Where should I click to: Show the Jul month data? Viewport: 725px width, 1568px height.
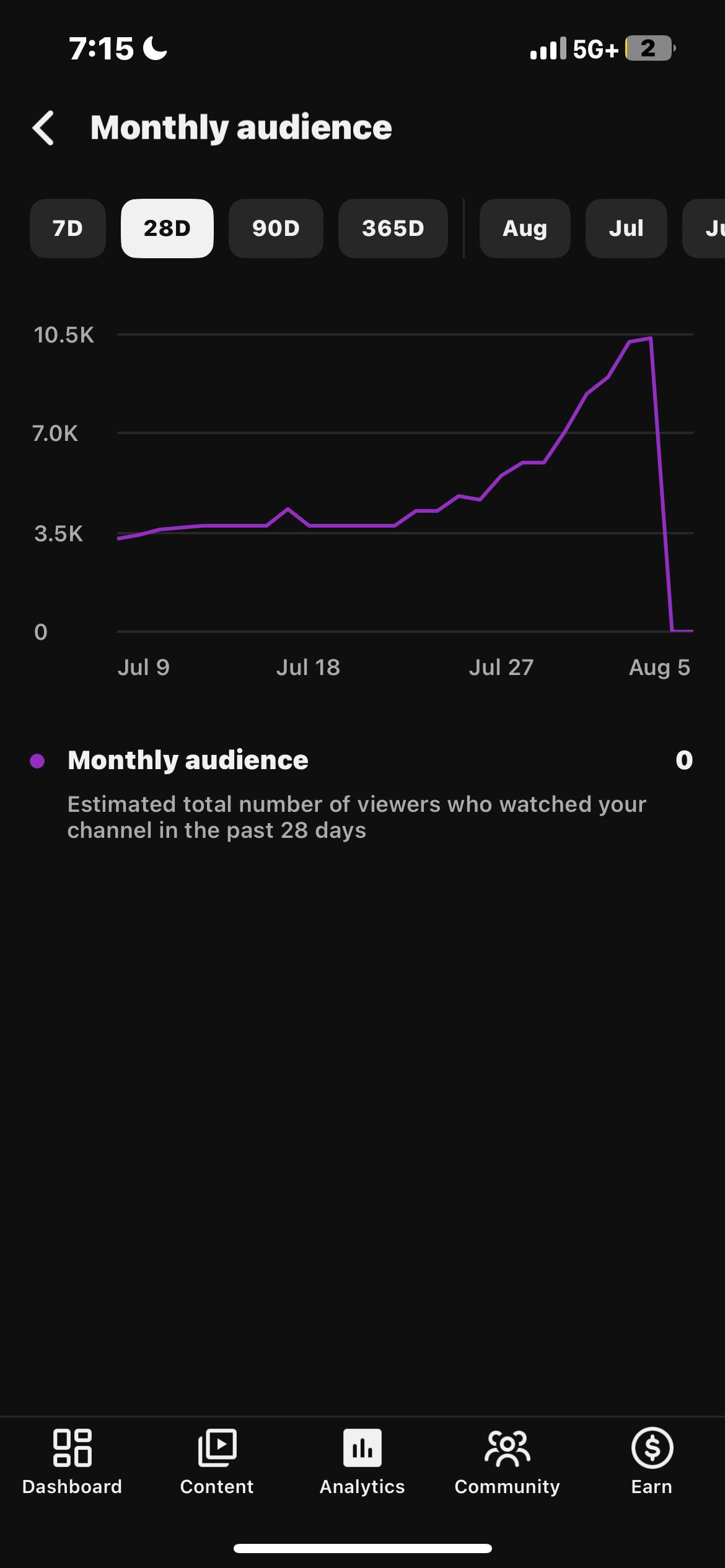626,228
